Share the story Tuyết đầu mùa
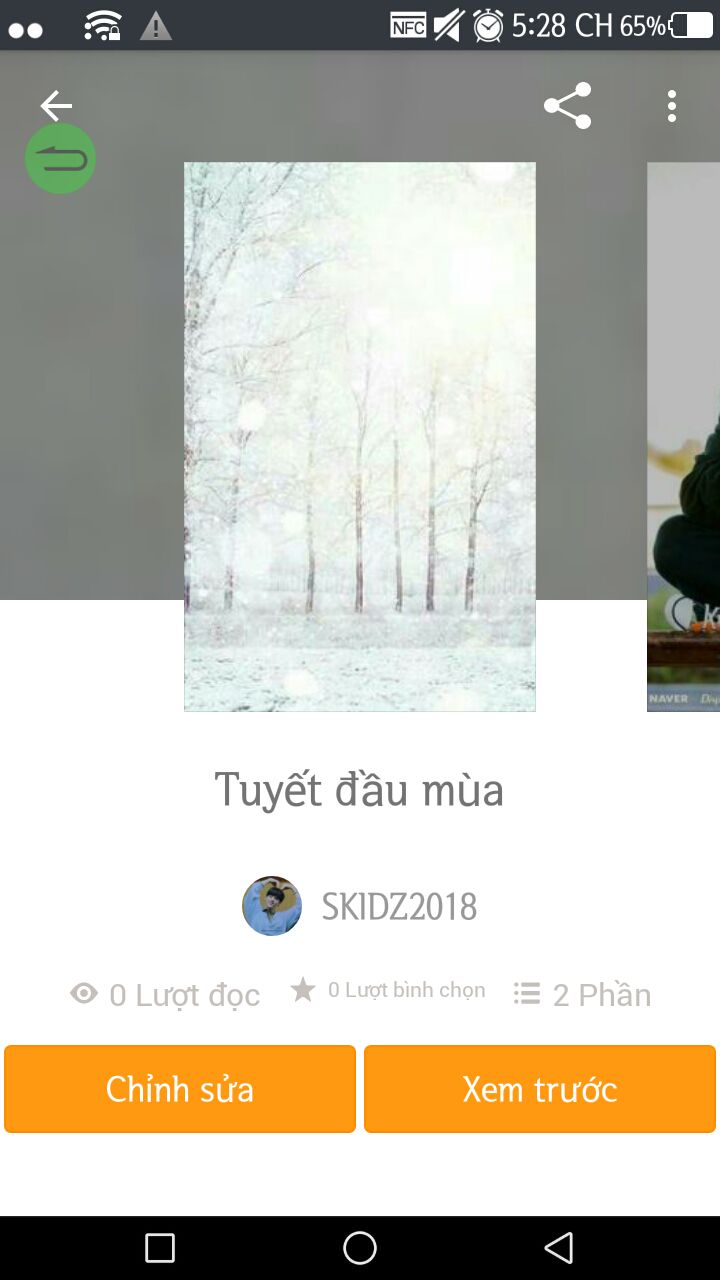This screenshot has width=720, height=1280. [568, 106]
